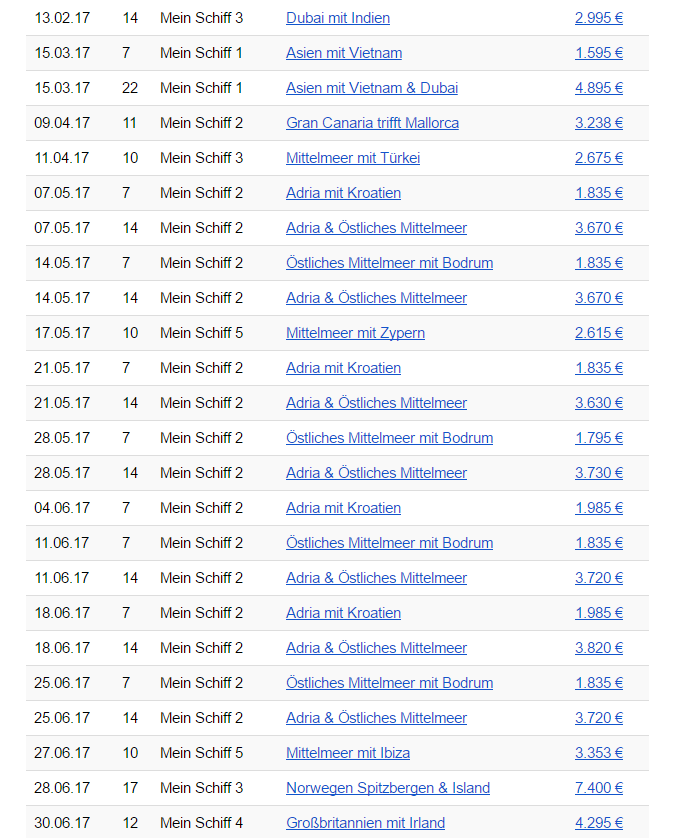Screen dimensions: 683x838
Task: Select the 2.675 € price link
Action: (x=598, y=158)
